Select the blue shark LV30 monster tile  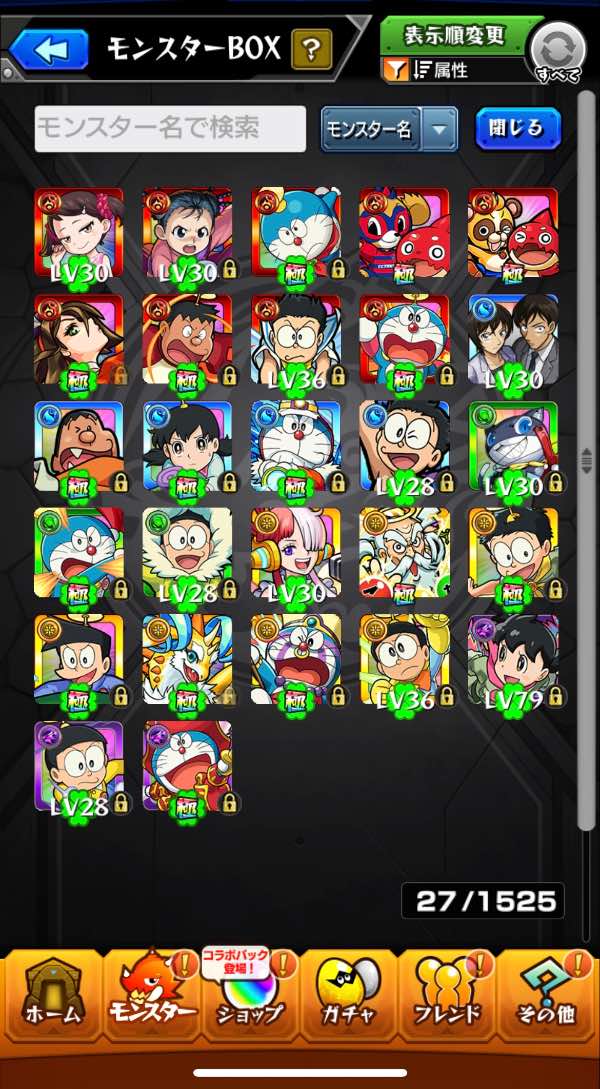pos(513,446)
